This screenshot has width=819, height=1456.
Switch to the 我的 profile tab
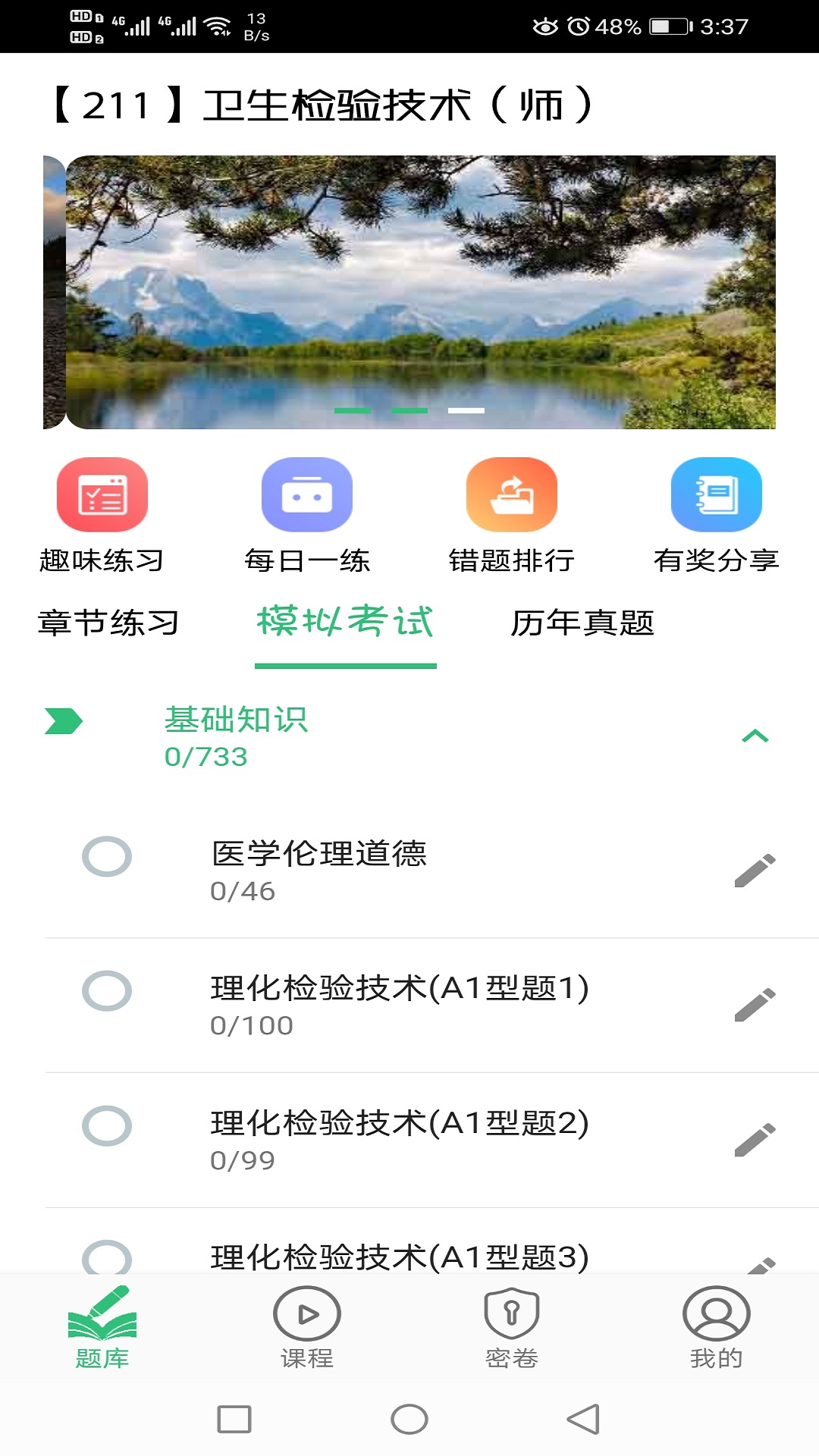tap(717, 1327)
